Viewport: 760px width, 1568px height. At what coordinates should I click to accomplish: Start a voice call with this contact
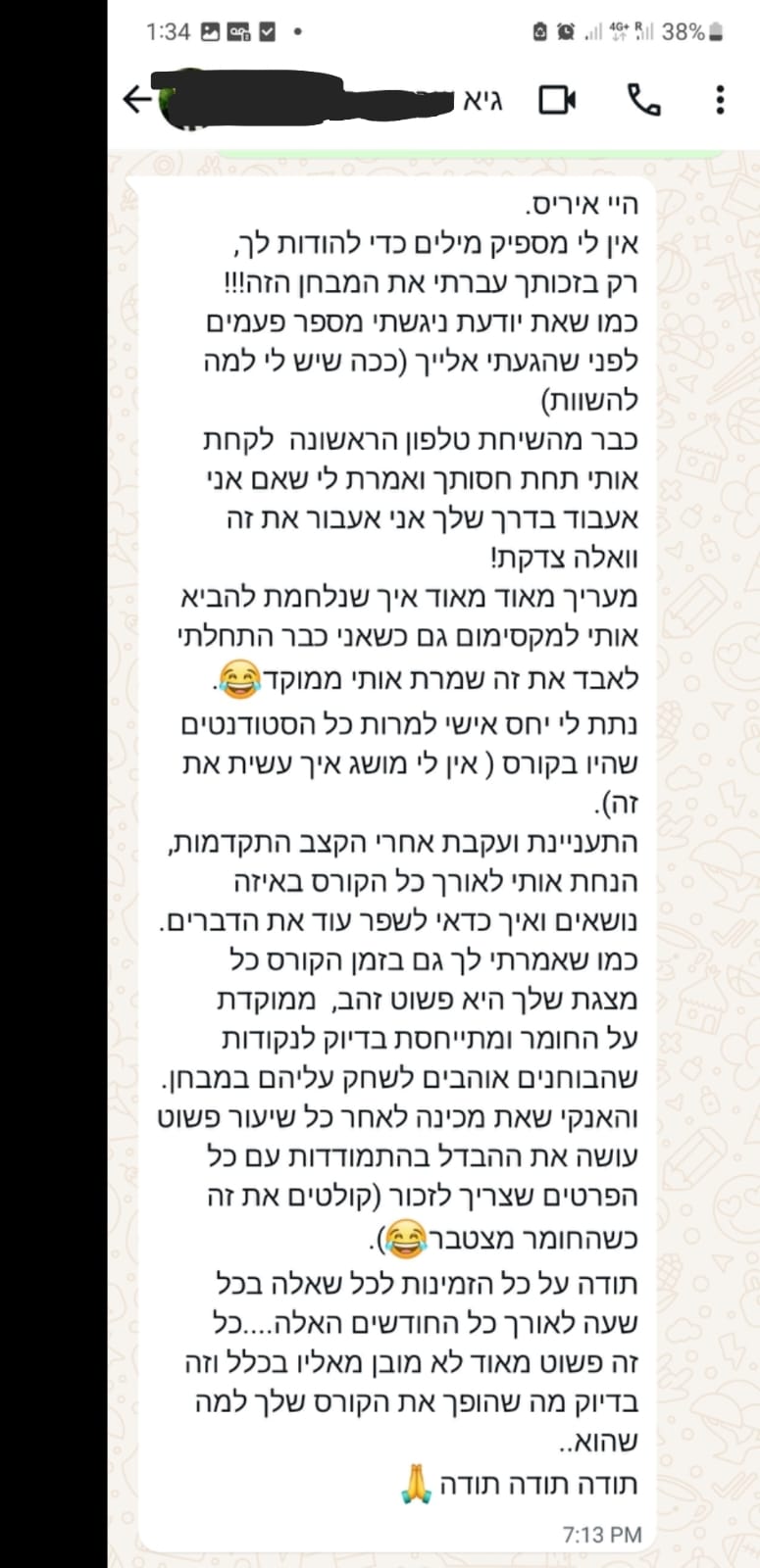click(643, 100)
